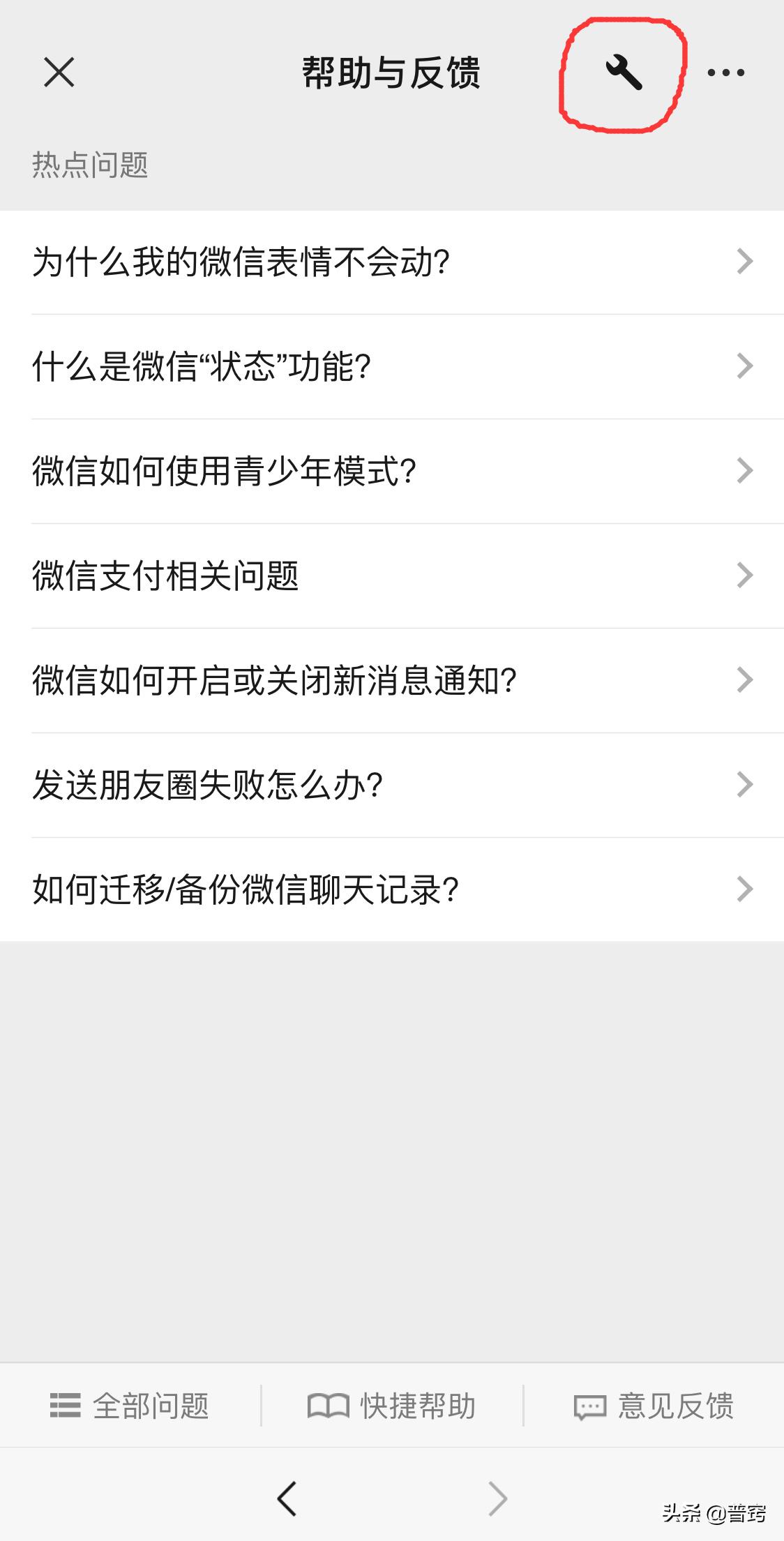Tap the X to exit Help and Feedback
This screenshot has width=784, height=1541.
coord(59,73)
